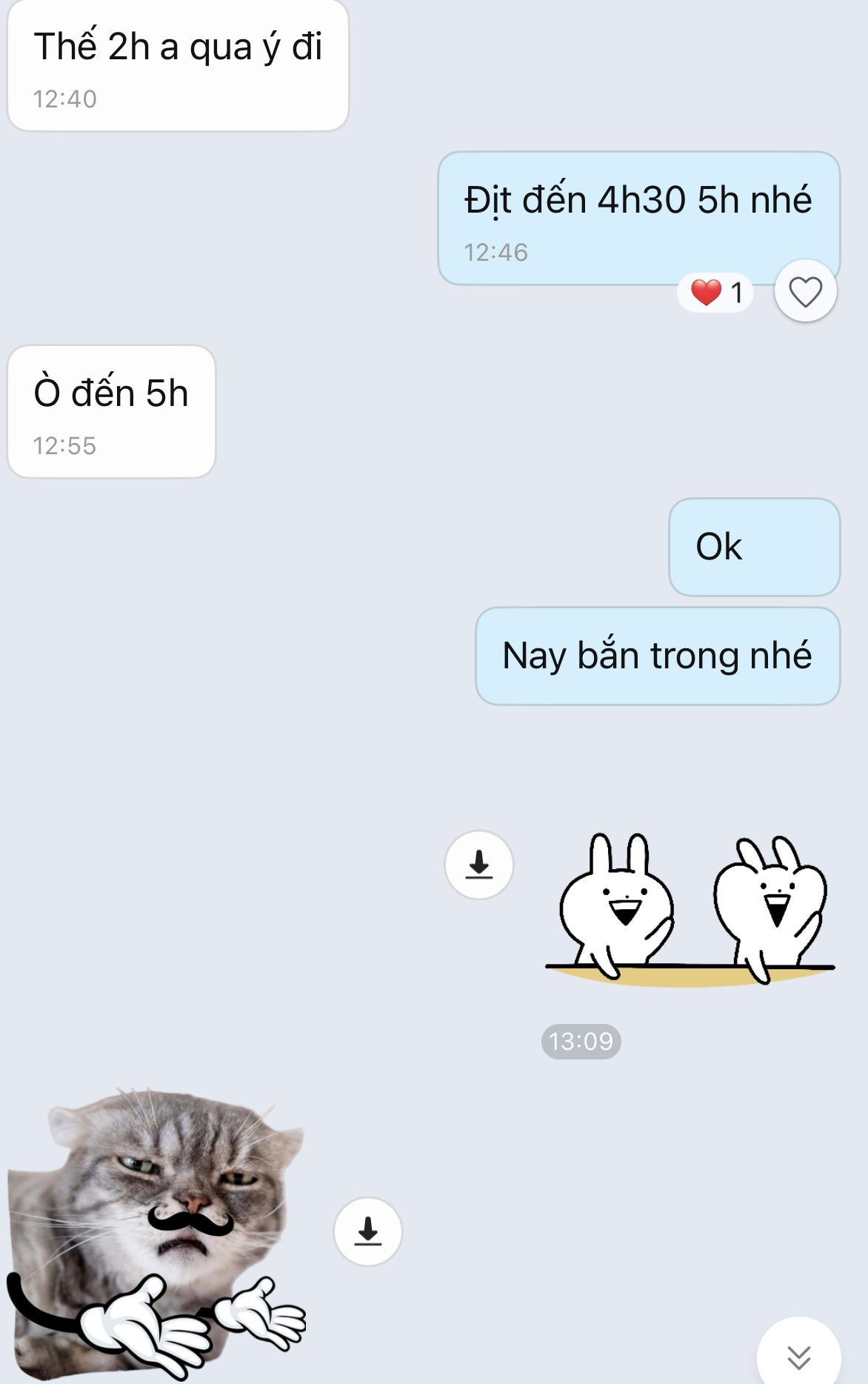Select the message "Nay bắn trong nhé"
The height and width of the screenshot is (1384, 868).
(x=658, y=657)
